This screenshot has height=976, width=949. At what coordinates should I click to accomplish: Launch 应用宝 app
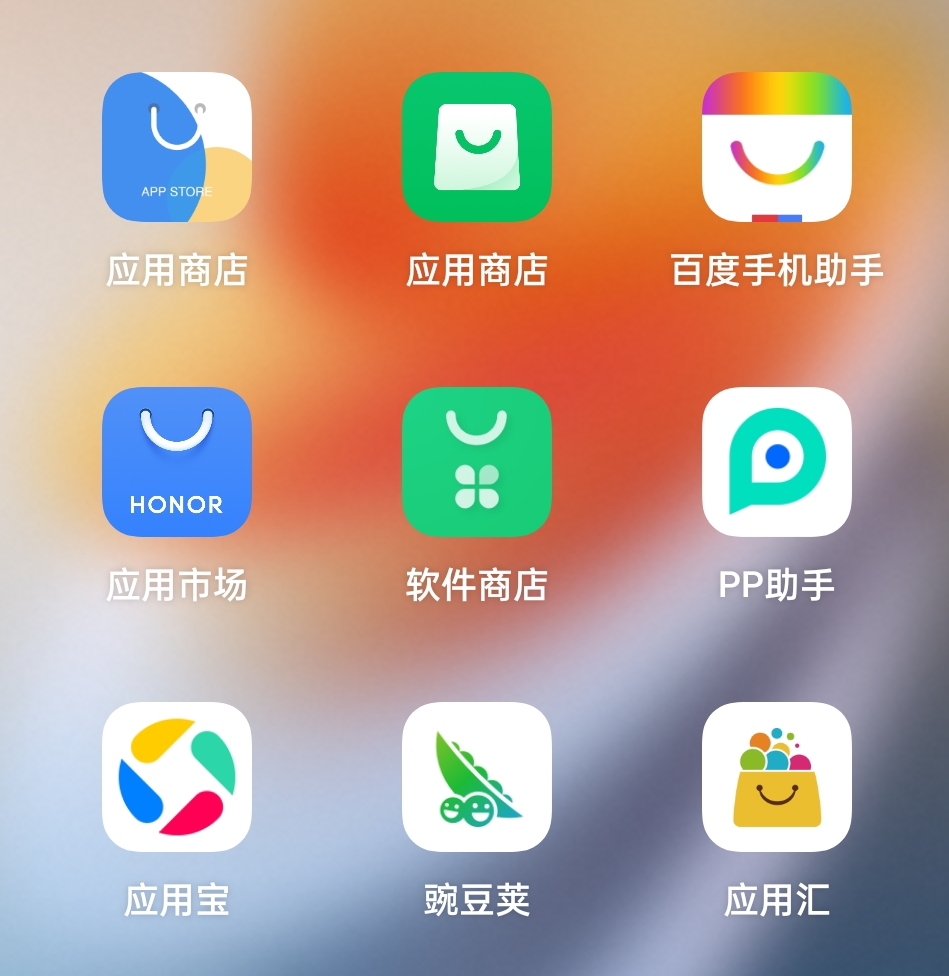coord(177,777)
